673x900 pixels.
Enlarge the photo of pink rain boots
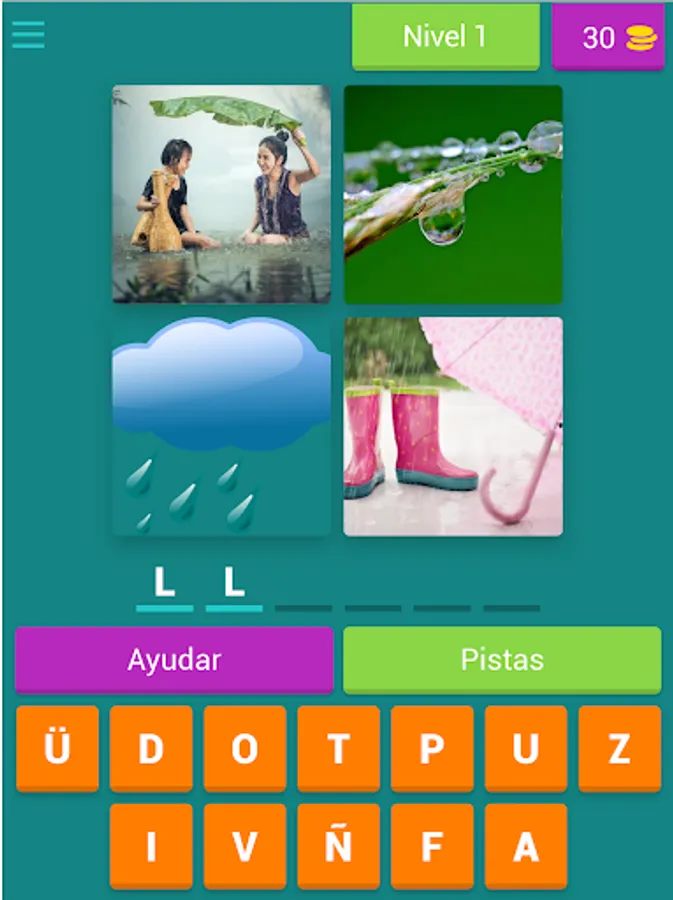pos(453,426)
